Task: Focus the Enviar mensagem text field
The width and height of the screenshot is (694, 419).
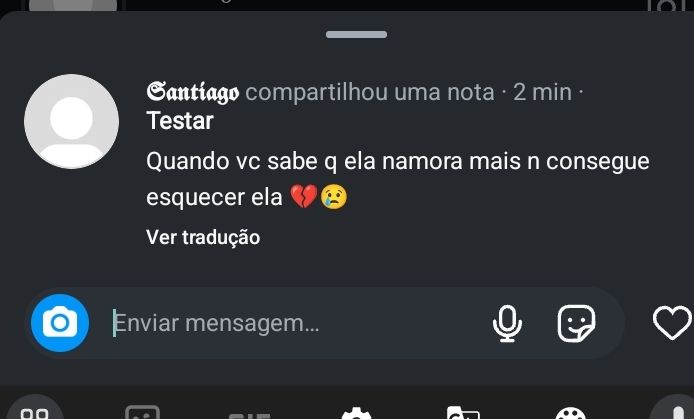Action: (290, 323)
